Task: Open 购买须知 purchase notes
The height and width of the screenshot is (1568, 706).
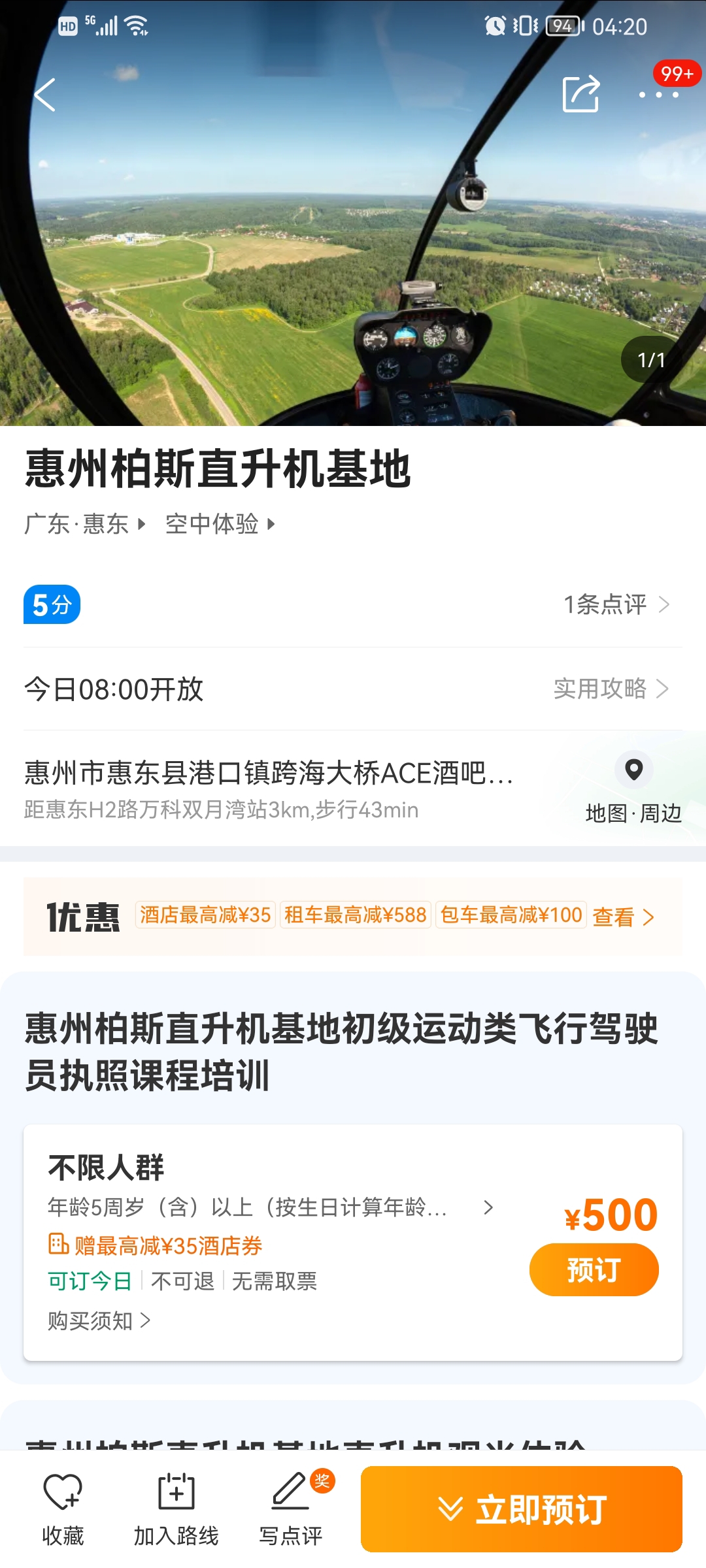Action: (x=99, y=1321)
